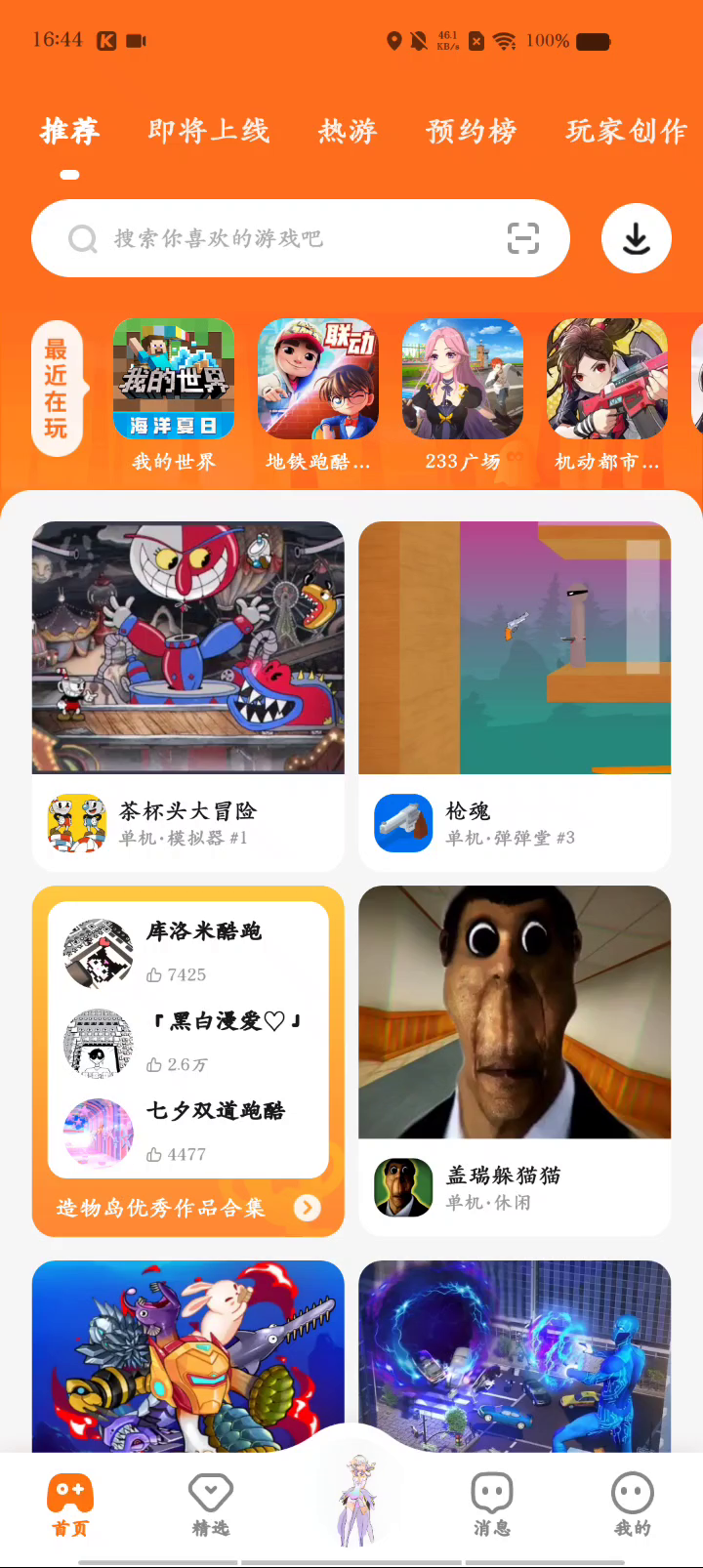The width and height of the screenshot is (703, 1568).
Task: Switch to the 即将上线 tab
Action: pos(208,131)
